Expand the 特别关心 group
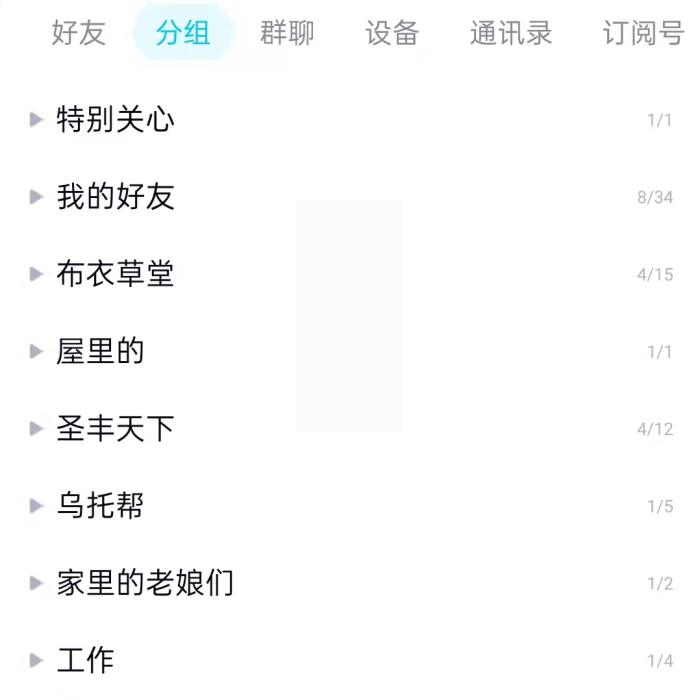The width and height of the screenshot is (700, 700). pos(115,120)
